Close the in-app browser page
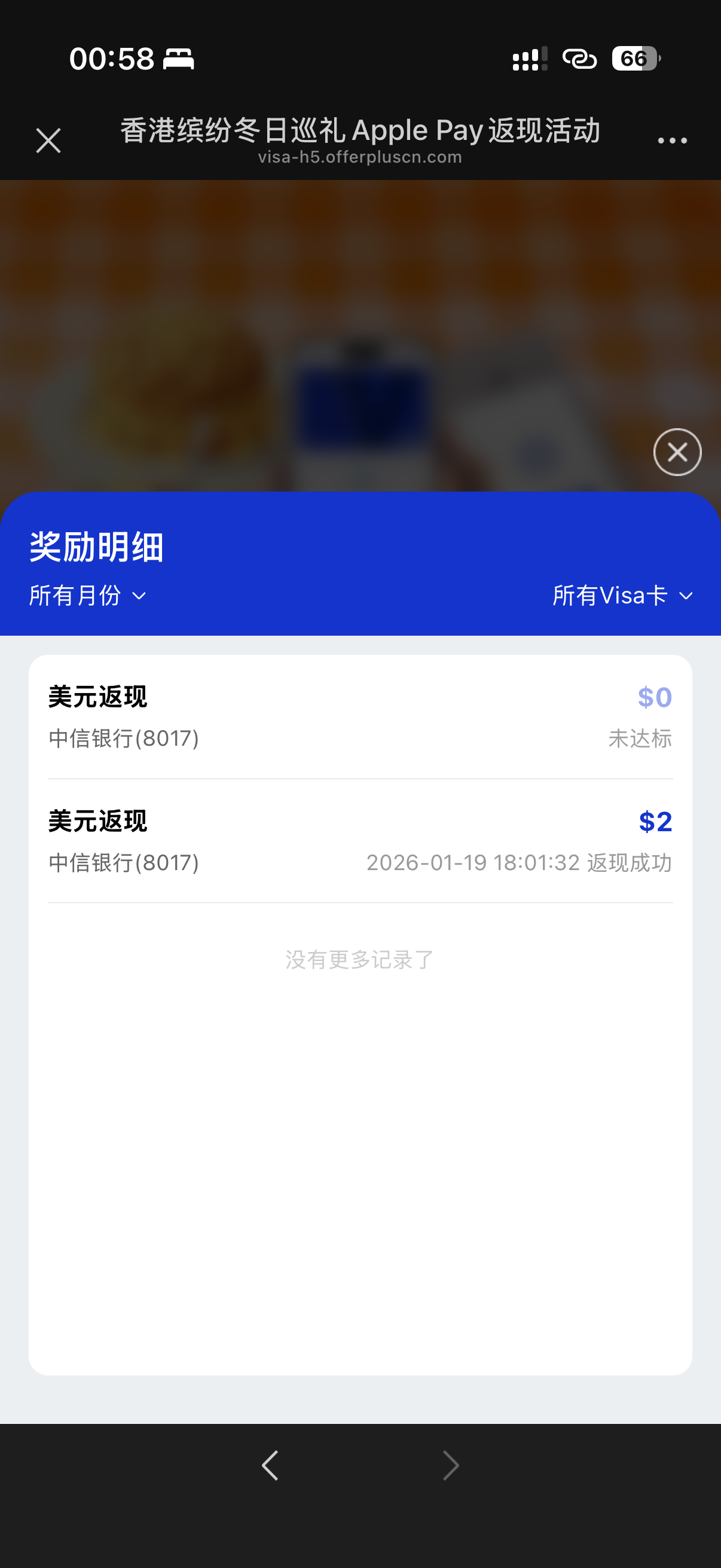This screenshot has width=721, height=1568. pos(48,141)
